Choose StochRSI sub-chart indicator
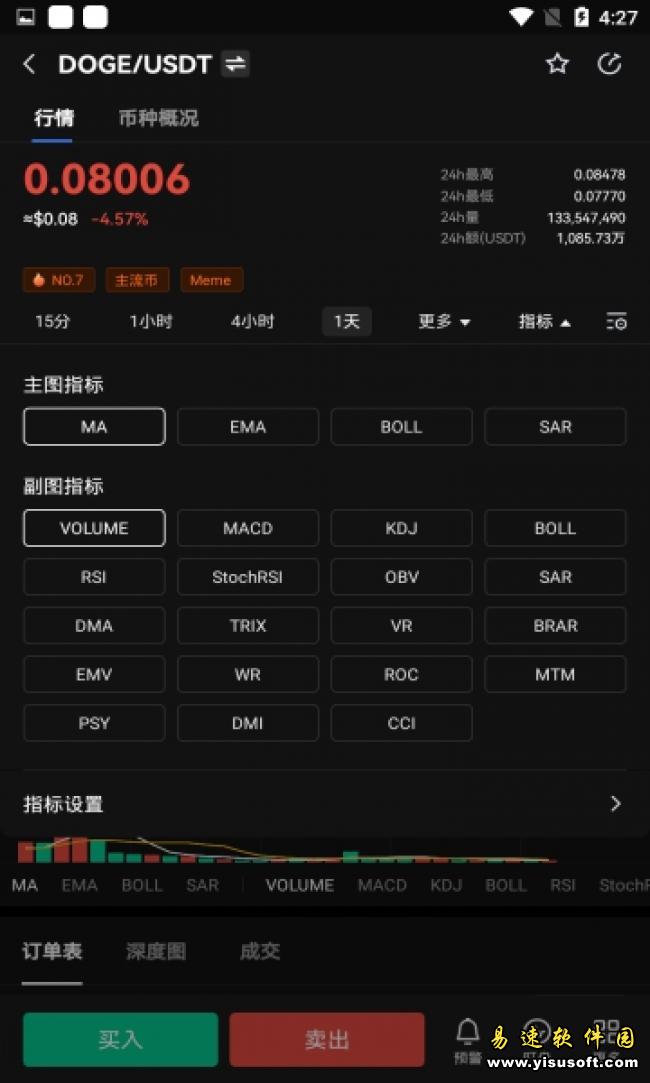The width and height of the screenshot is (650, 1083). click(x=248, y=577)
